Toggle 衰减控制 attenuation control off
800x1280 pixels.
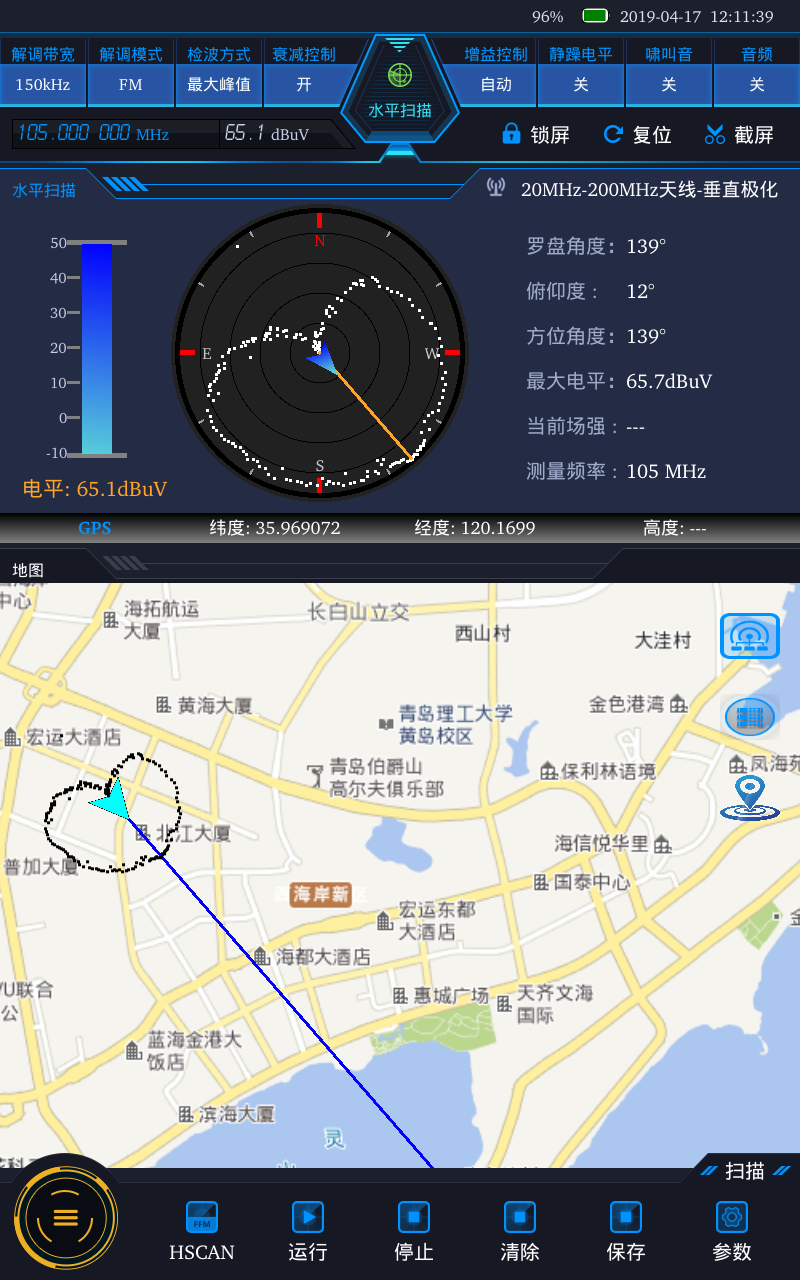click(x=305, y=85)
